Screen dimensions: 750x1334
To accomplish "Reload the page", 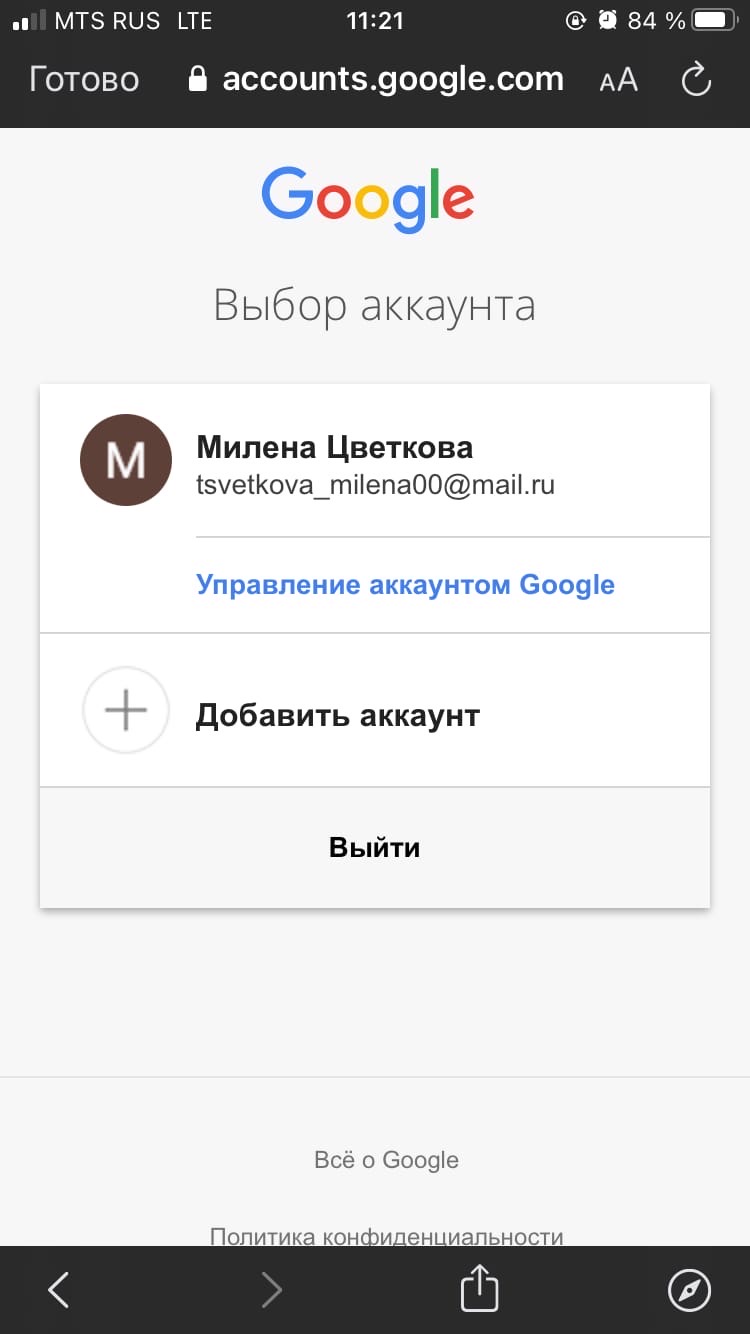I will [696, 80].
